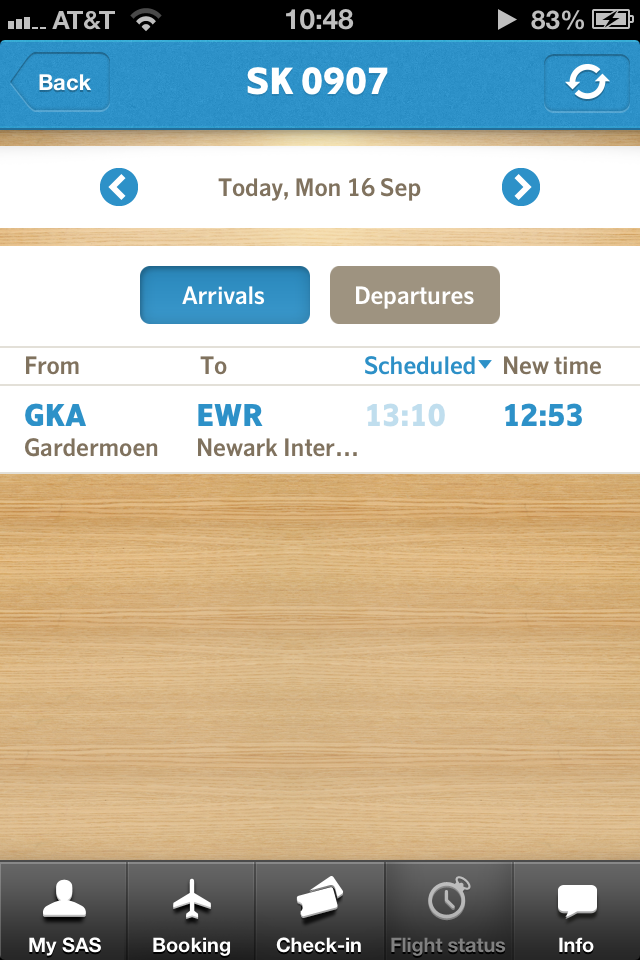Screen dimensions: 640x960
Task: Open the Check-in tab
Action: pos(320,912)
